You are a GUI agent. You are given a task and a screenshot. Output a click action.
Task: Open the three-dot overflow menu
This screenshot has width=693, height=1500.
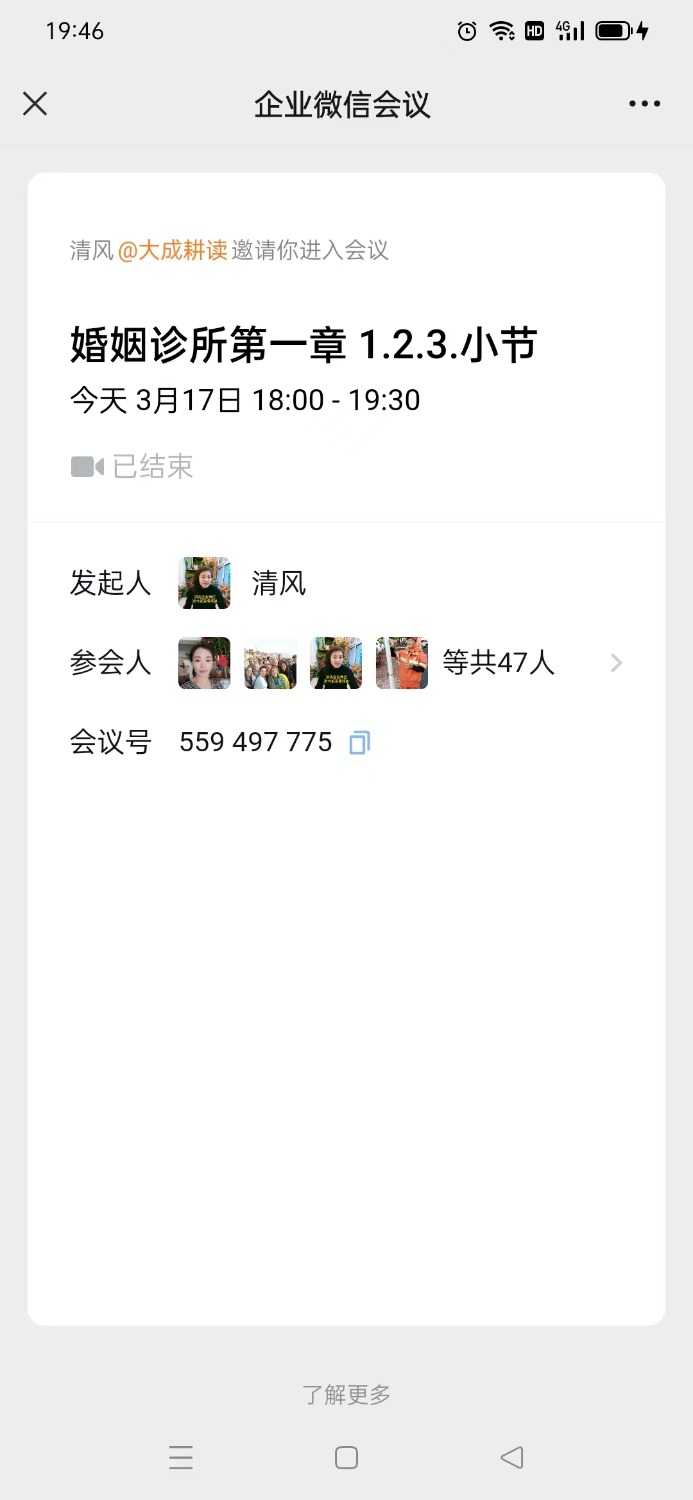click(644, 104)
